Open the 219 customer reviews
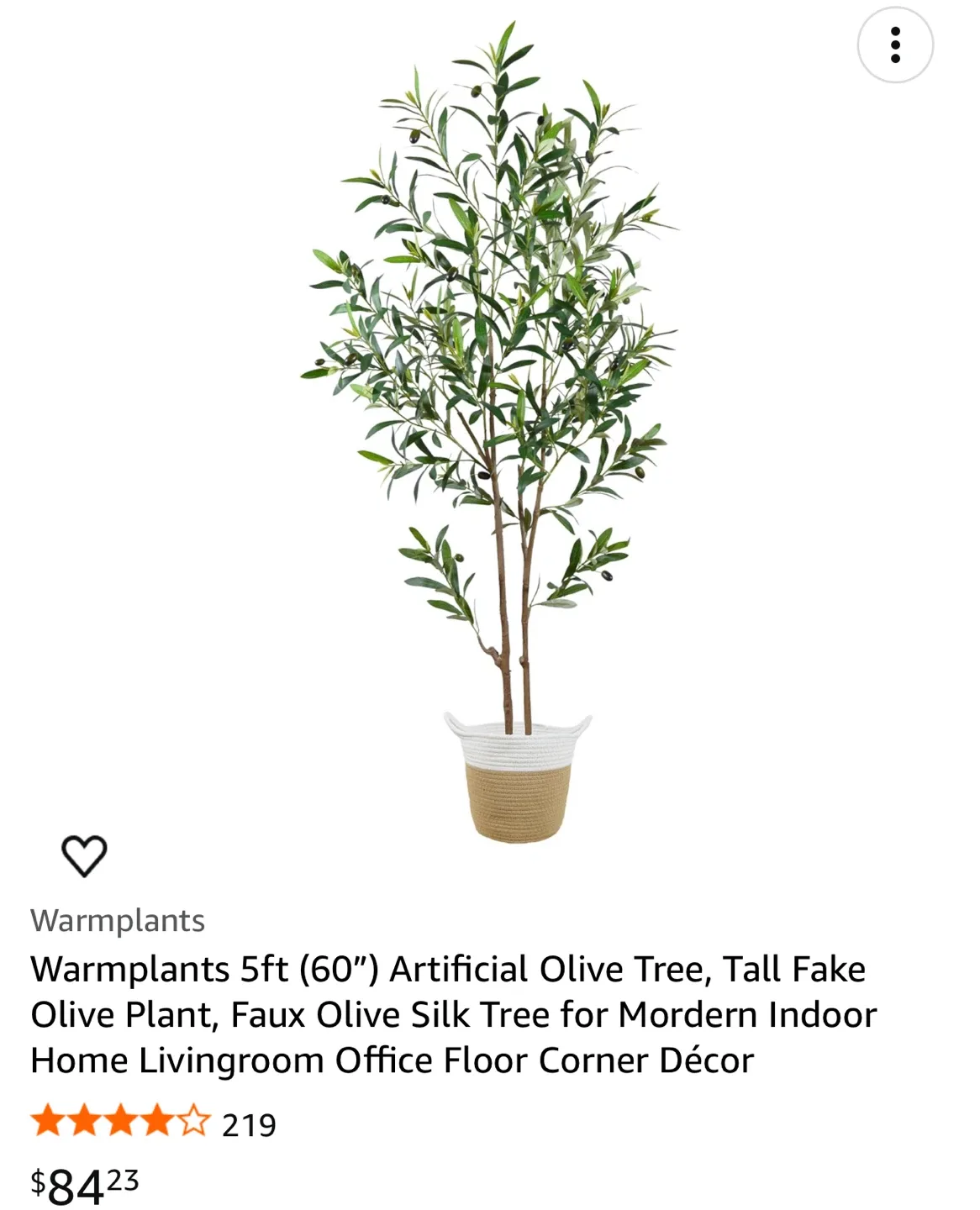The width and height of the screenshot is (980, 1210). point(247,1123)
